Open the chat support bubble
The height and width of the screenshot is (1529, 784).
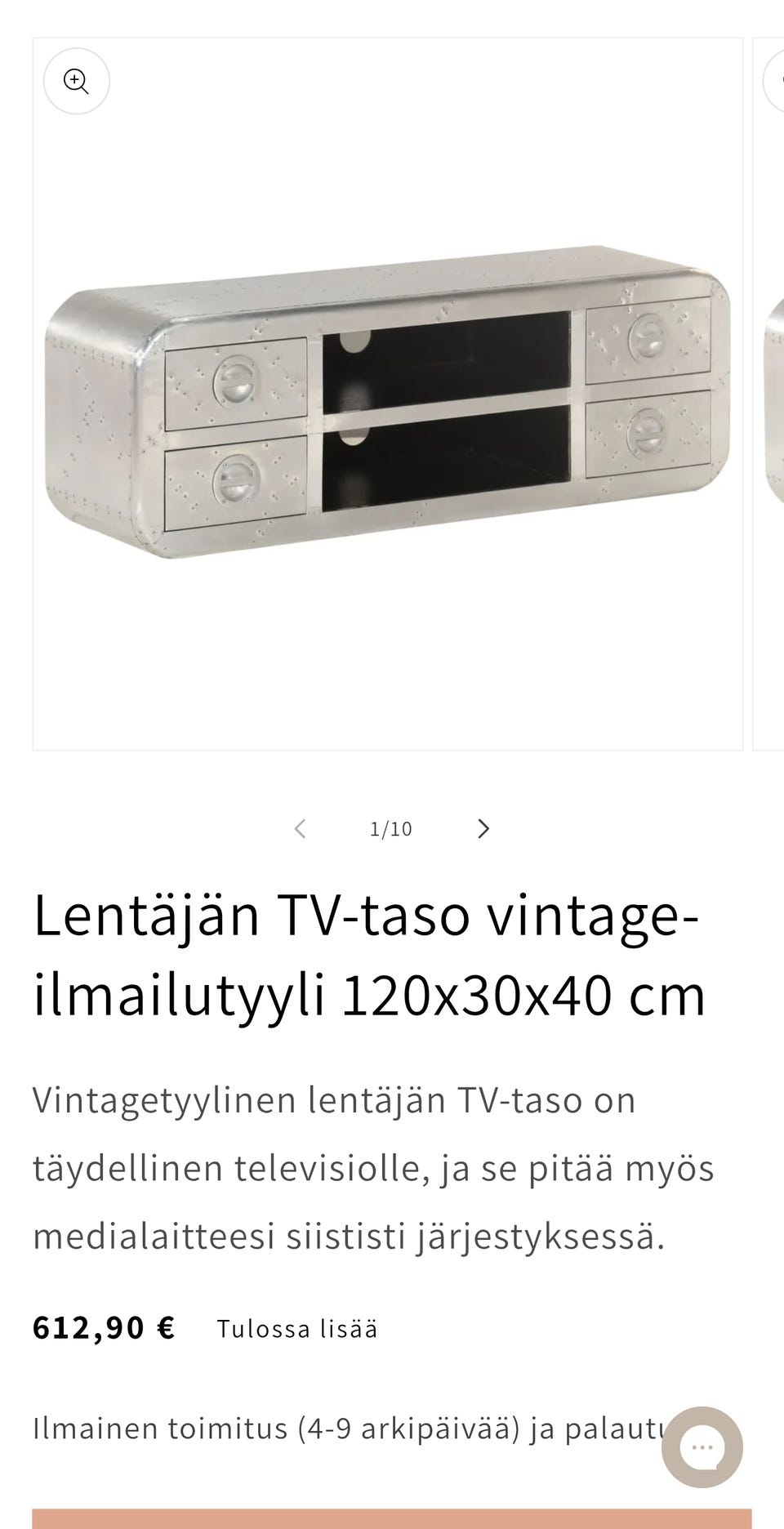702,1447
